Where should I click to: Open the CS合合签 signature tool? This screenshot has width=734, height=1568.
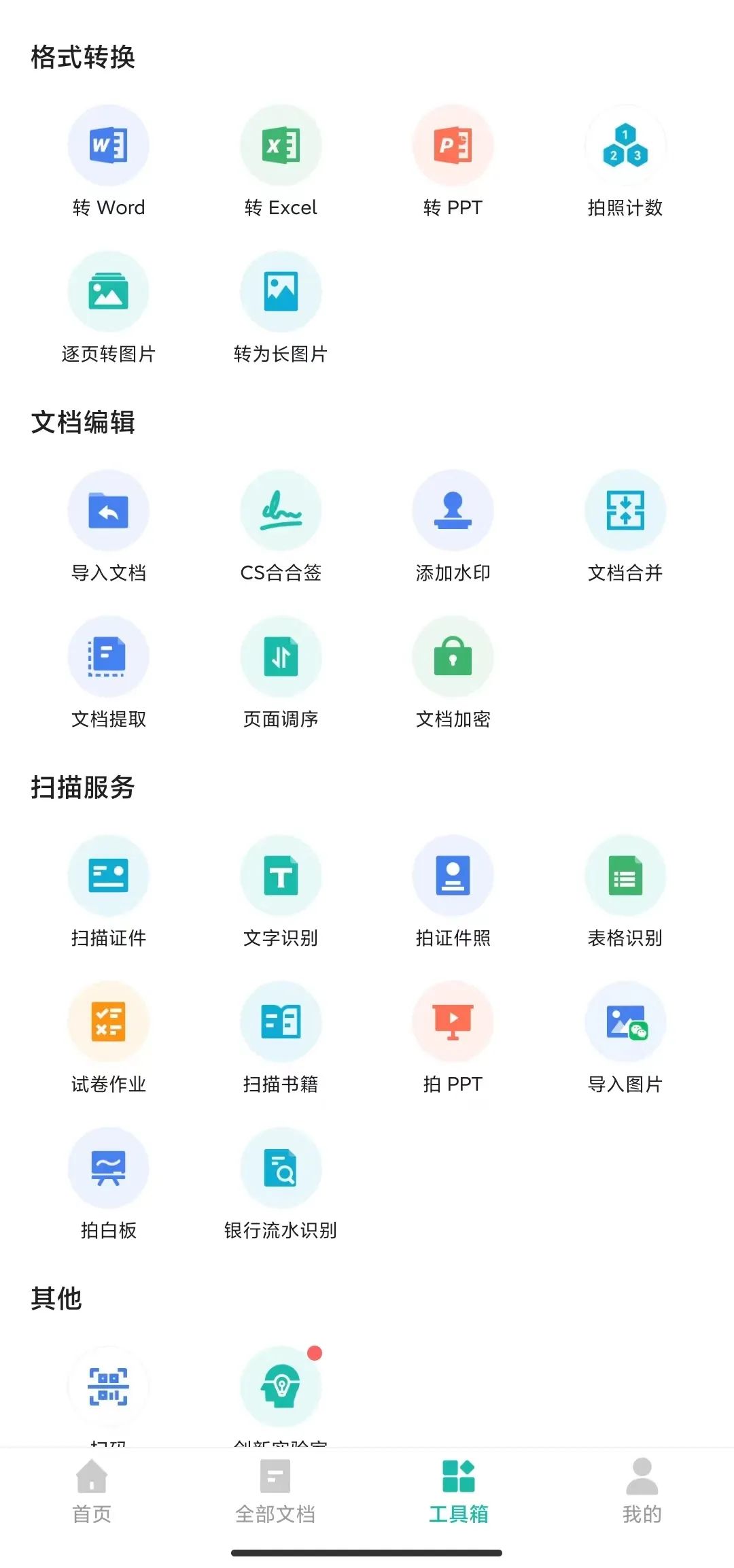coord(281,526)
